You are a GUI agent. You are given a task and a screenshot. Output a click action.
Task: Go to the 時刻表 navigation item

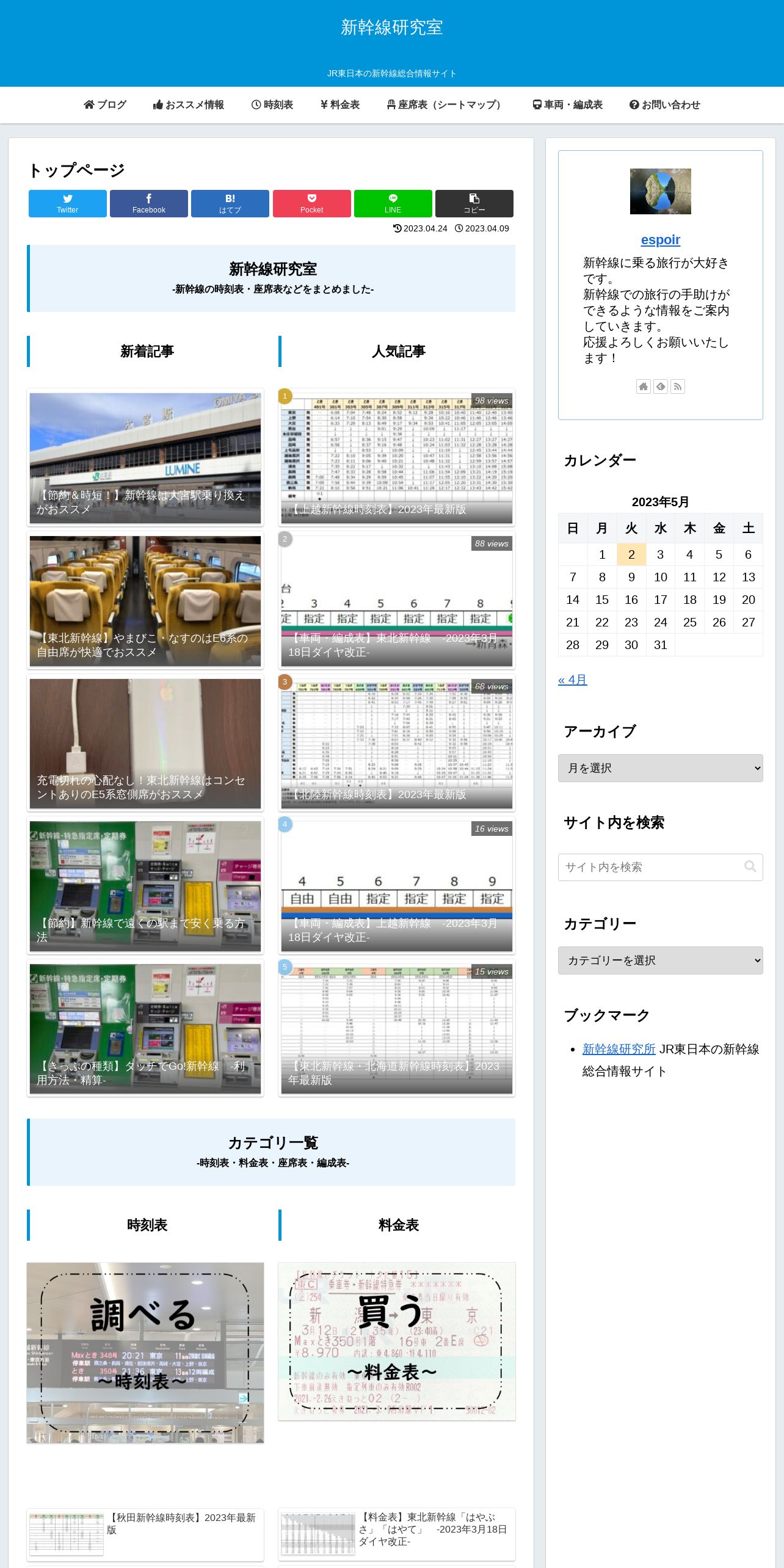tap(272, 105)
